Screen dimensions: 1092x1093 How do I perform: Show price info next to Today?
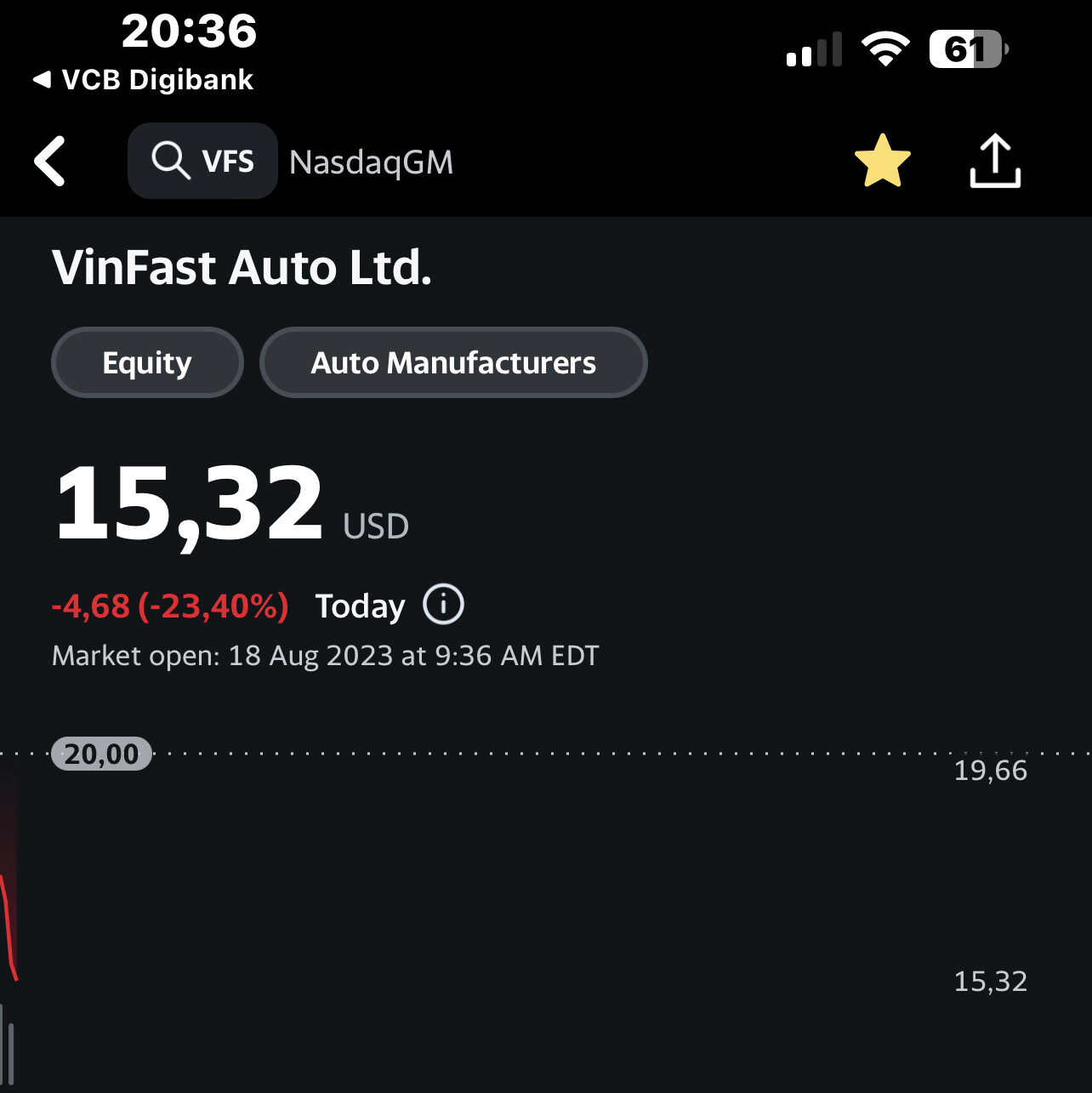tap(443, 605)
